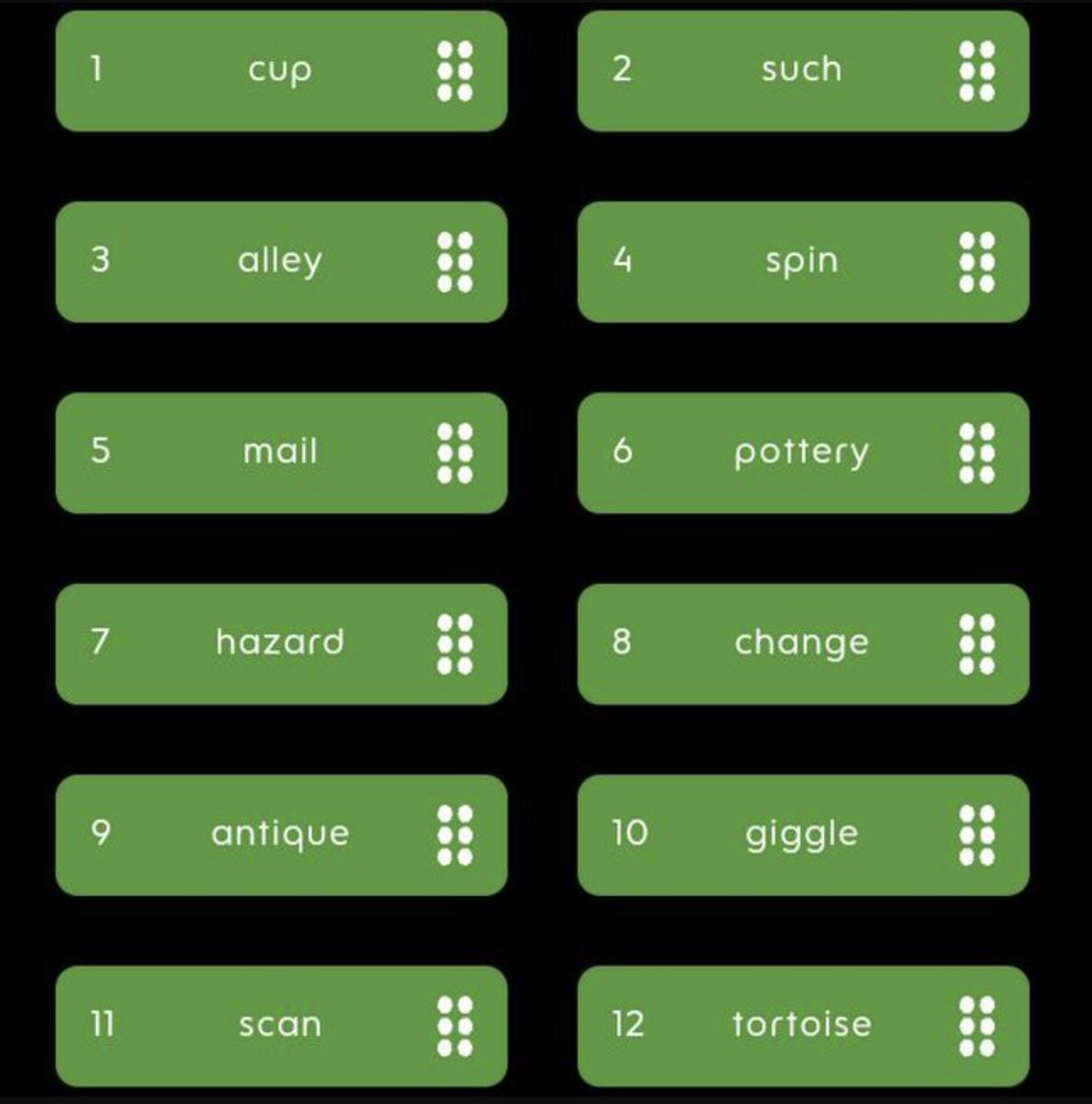The height and width of the screenshot is (1104, 1092).
Task: Pick the 'tortoise' word tile
Action: coord(801,1025)
